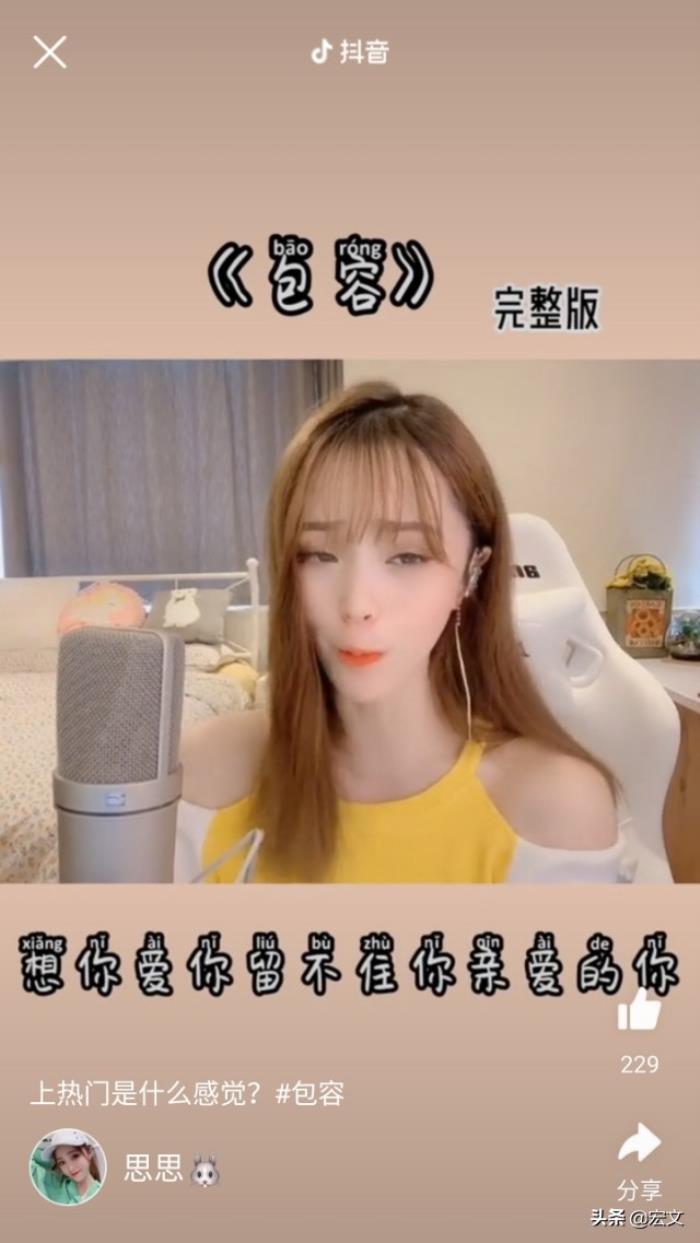Like the 包容 video
Screen dimensions: 700x1243
click(x=639, y=1013)
